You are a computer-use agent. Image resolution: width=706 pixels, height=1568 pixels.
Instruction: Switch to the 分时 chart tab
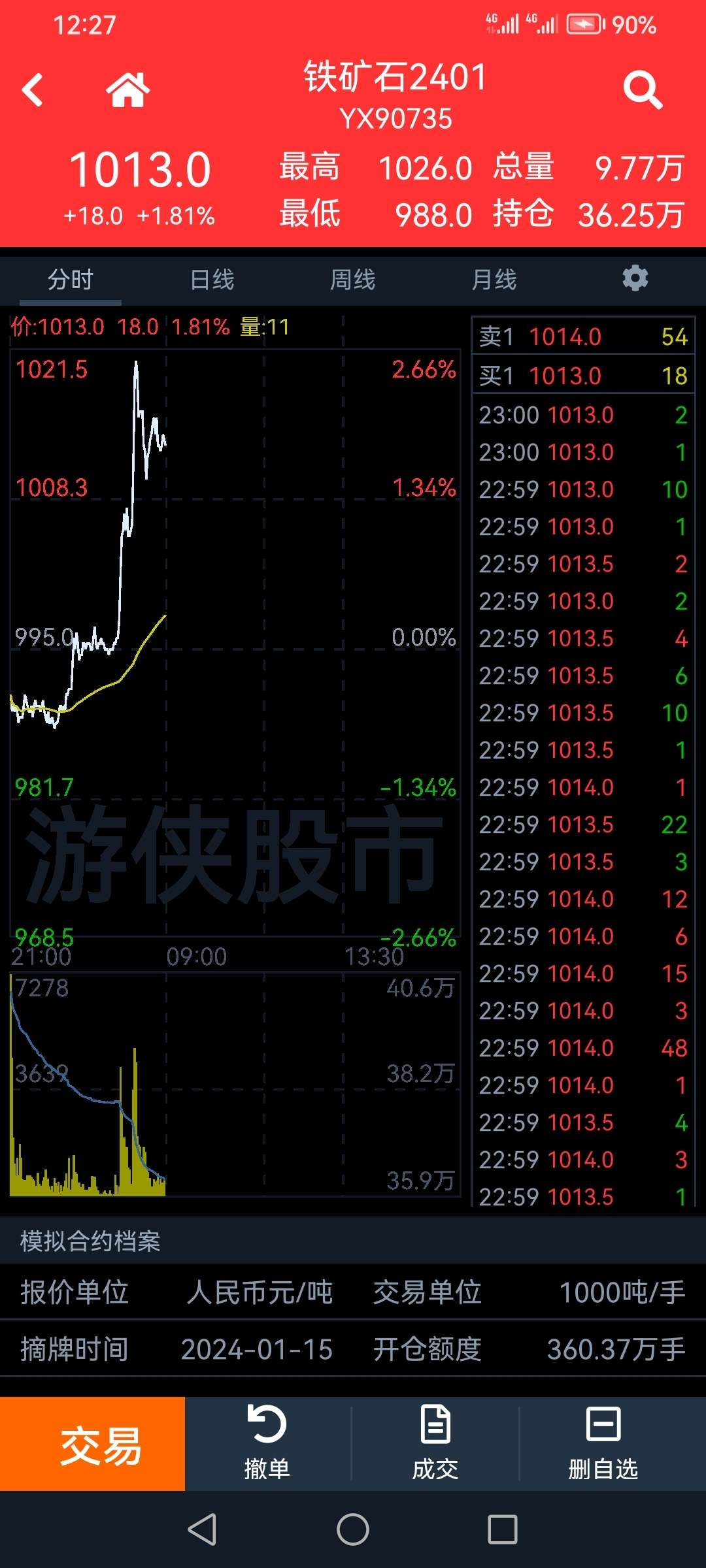(71, 280)
